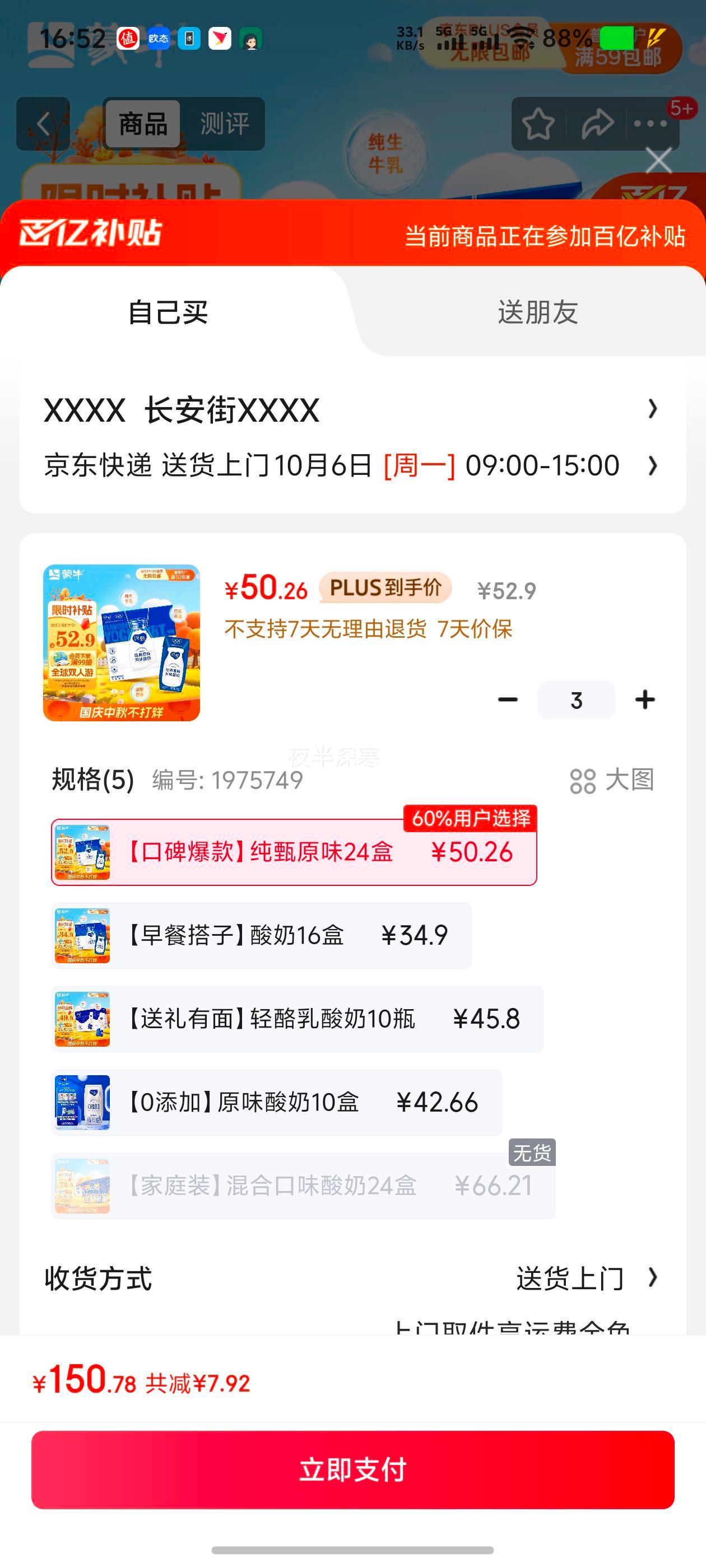Change the 京东快递 delivery time slot

[350, 466]
